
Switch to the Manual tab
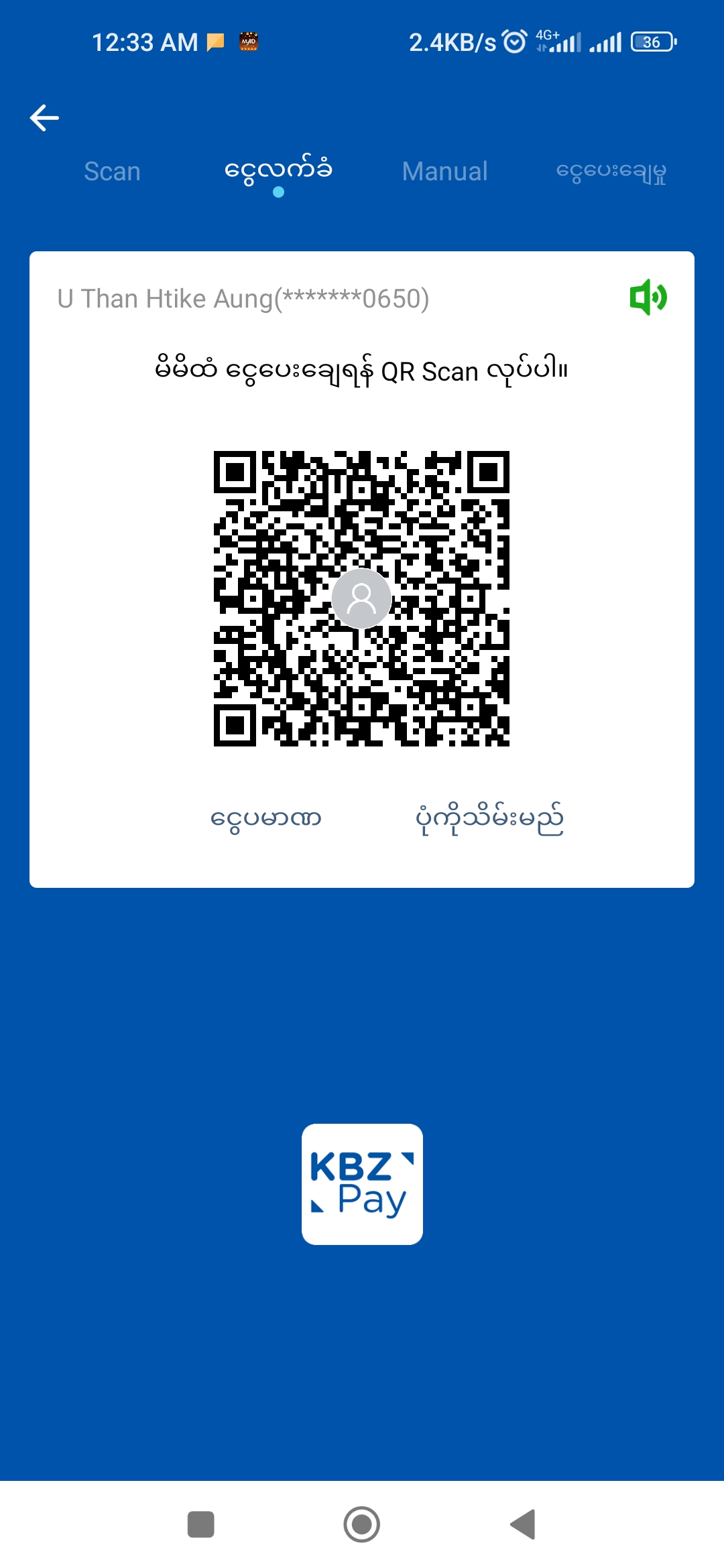(x=444, y=172)
